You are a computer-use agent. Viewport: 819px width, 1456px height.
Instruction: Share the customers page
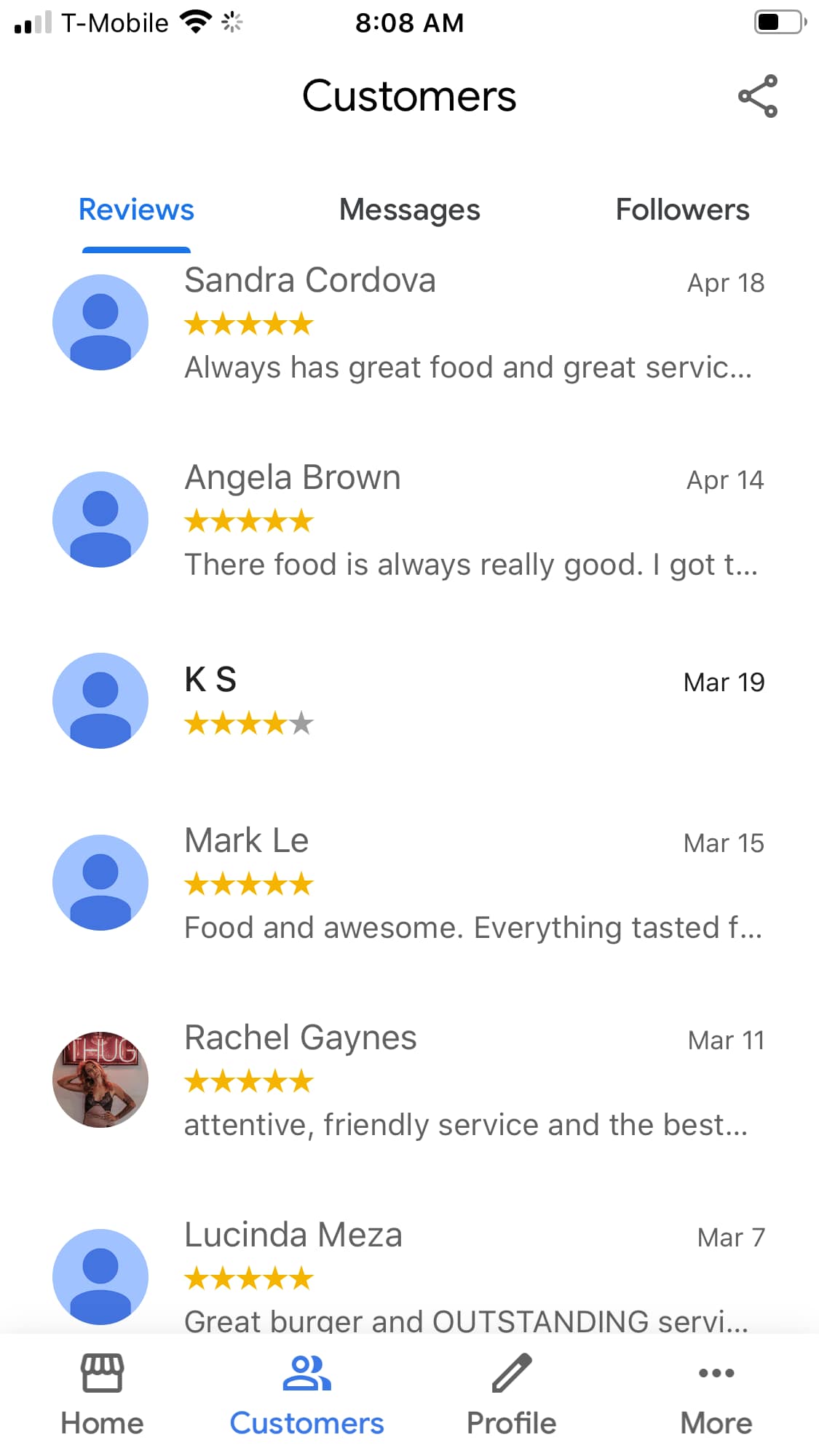[758, 96]
